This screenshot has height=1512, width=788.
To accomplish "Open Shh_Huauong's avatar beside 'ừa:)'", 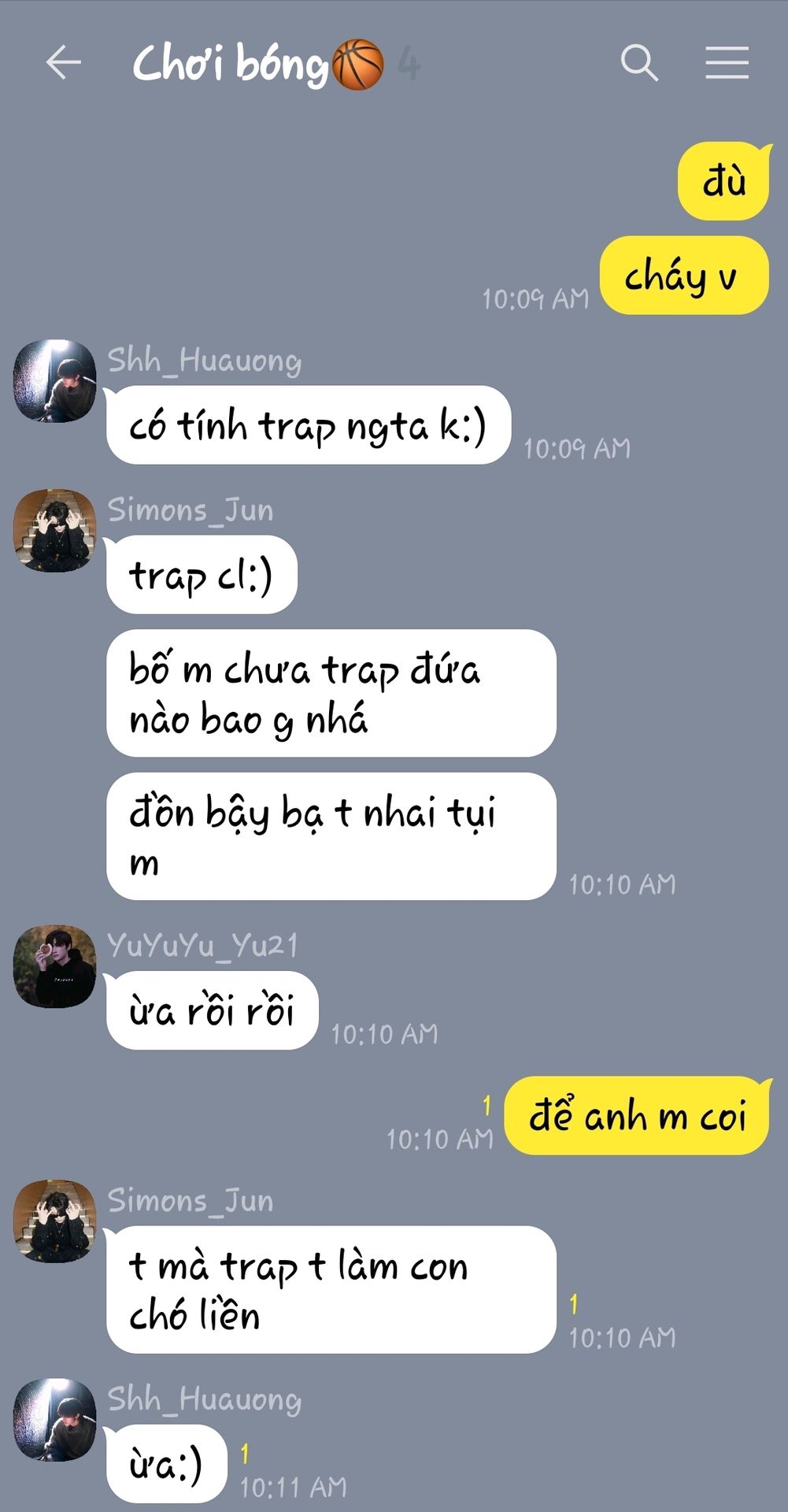I will [x=54, y=1420].
